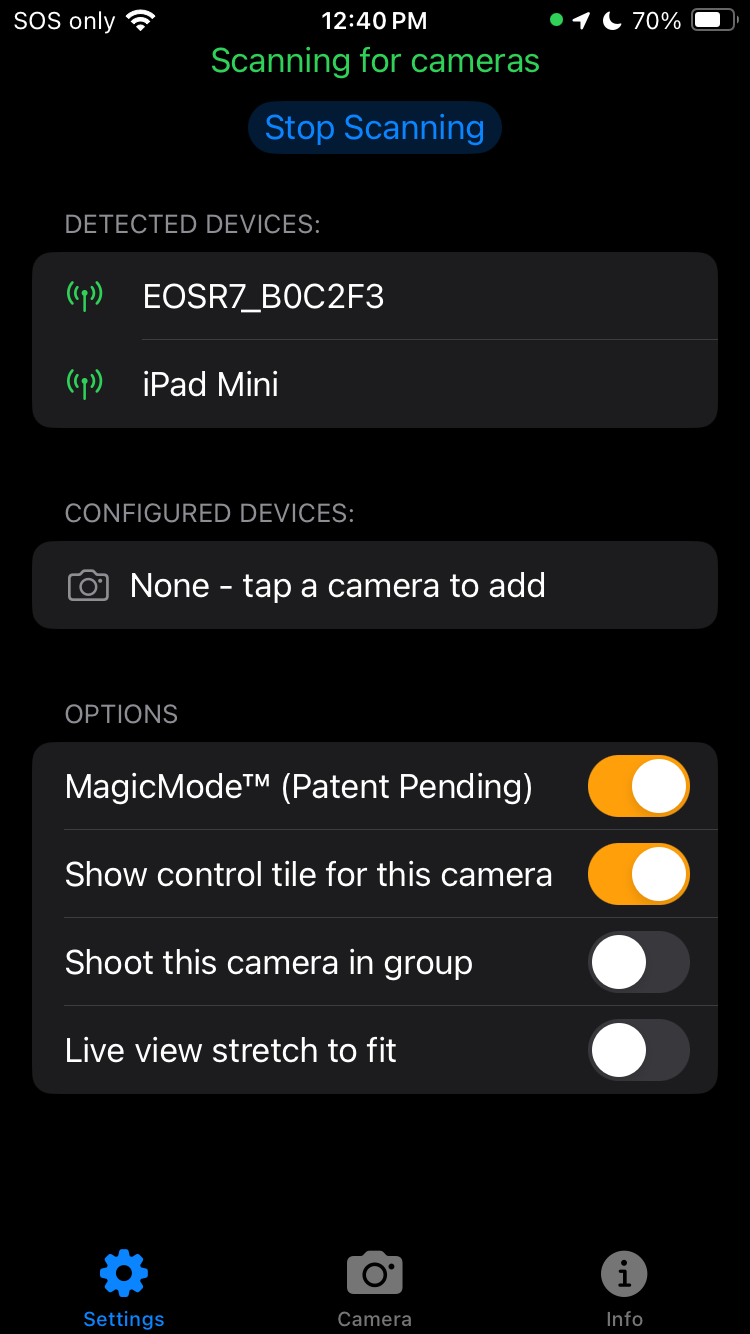The image size is (750, 1334).
Task: Select the iPad Mini detected device
Action: point(375,384)
